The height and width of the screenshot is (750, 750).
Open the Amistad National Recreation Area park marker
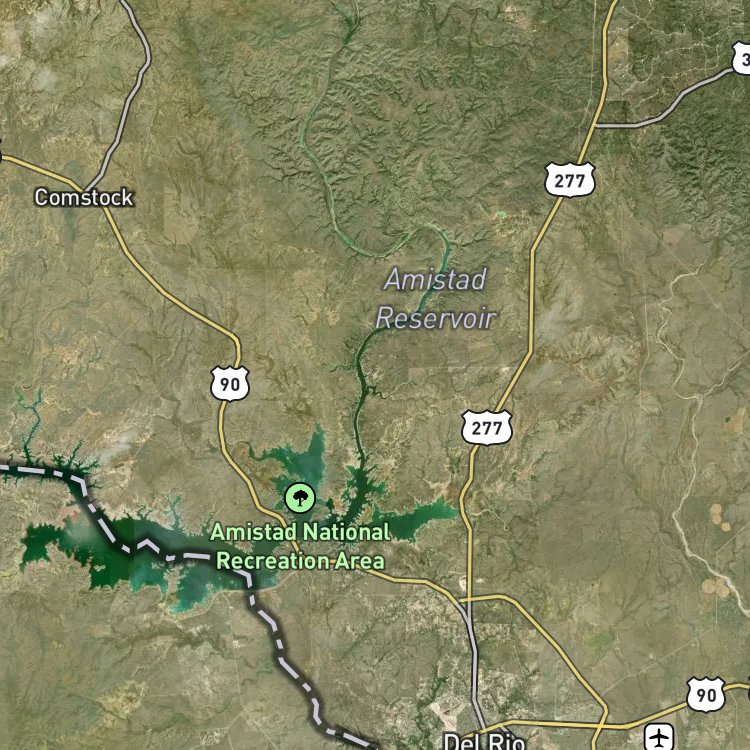(x=300, y=497)
